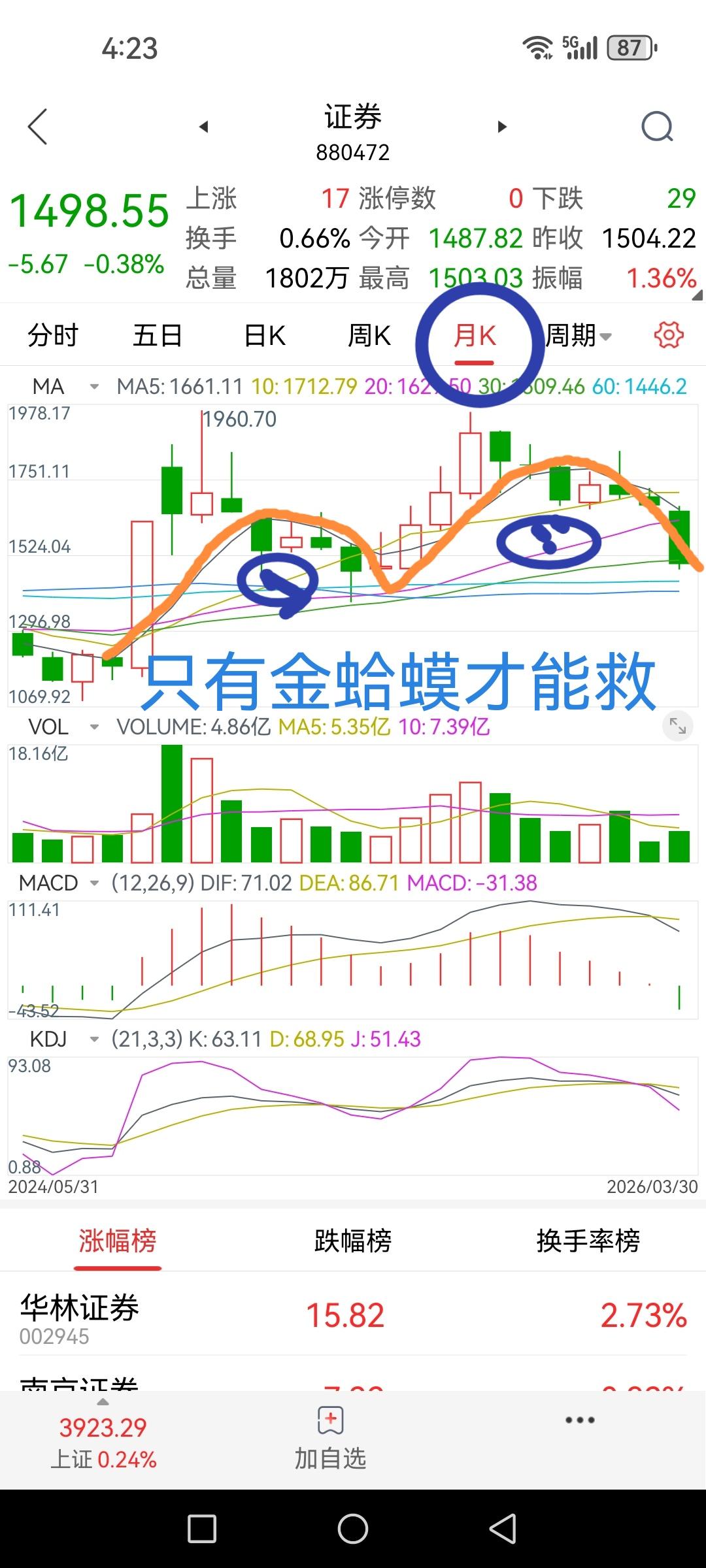Open the KDJ indicator selector
Screen dimensions: 706x1568
tap(93, 1039)
